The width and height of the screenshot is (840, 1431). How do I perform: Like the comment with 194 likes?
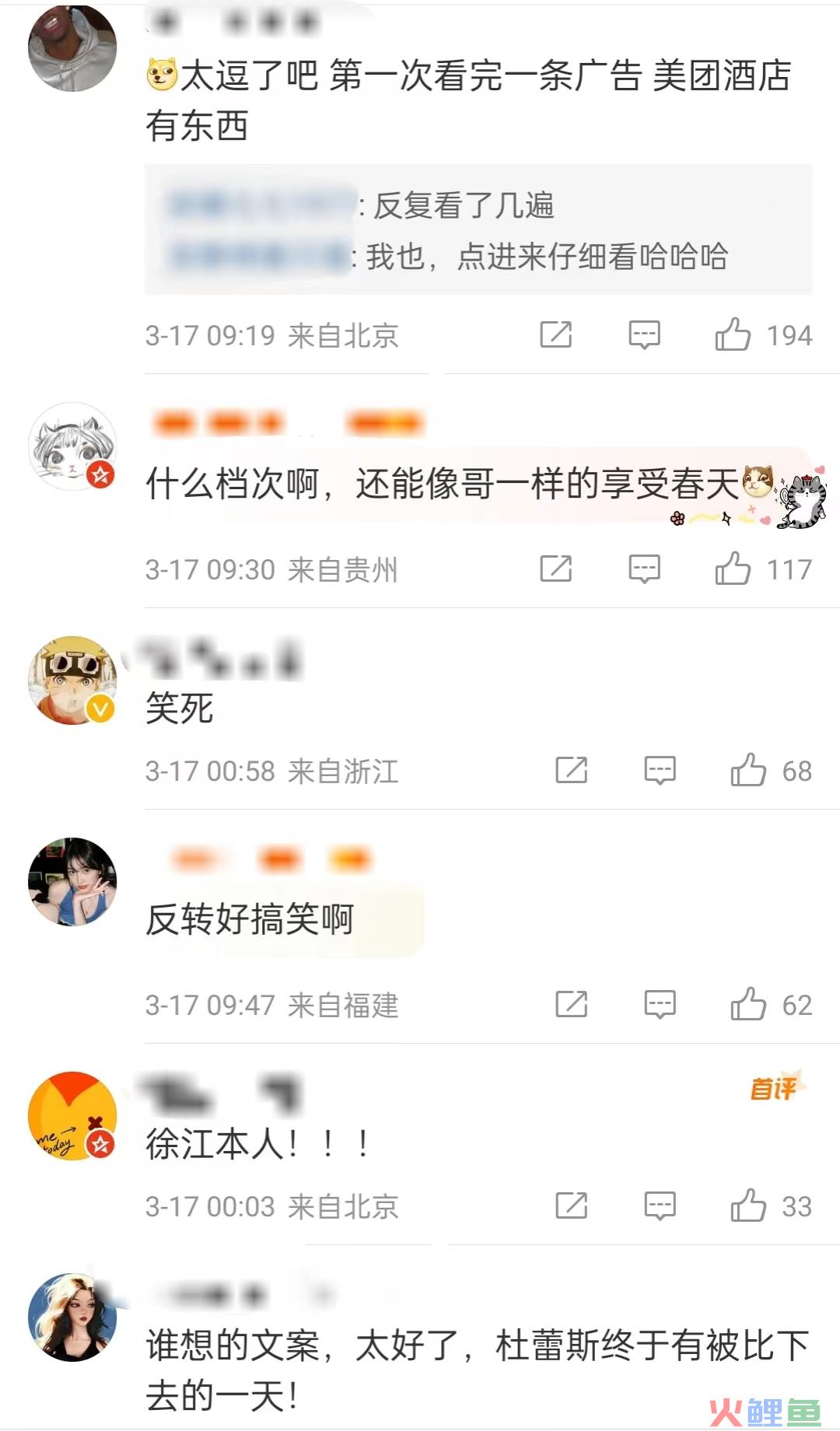point(733,335)
